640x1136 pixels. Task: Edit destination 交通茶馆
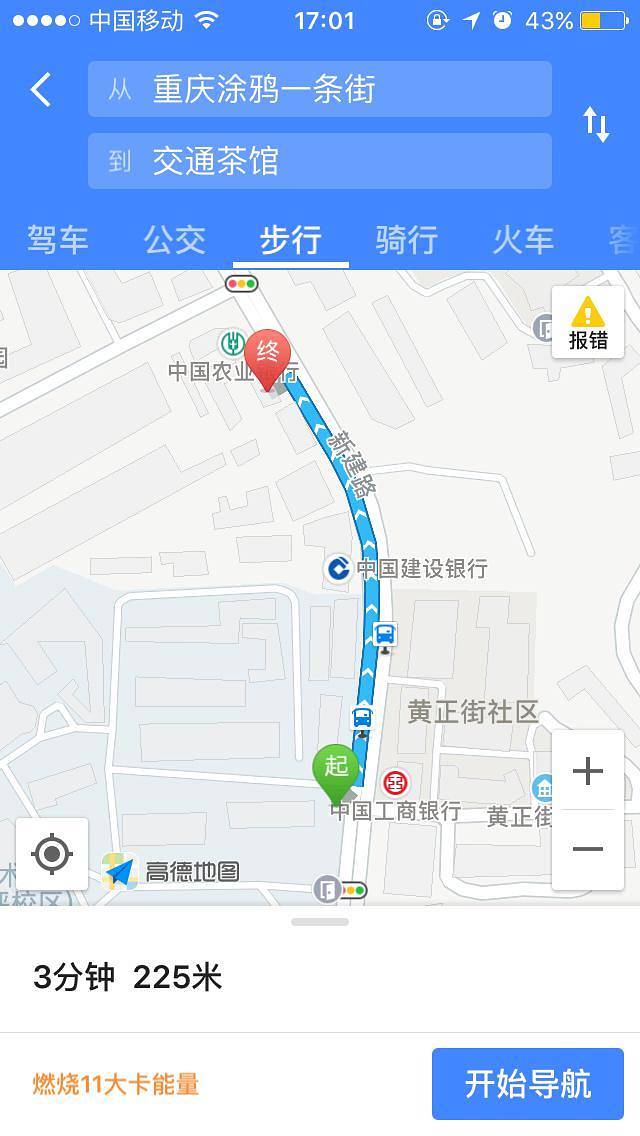pos(320,161)
